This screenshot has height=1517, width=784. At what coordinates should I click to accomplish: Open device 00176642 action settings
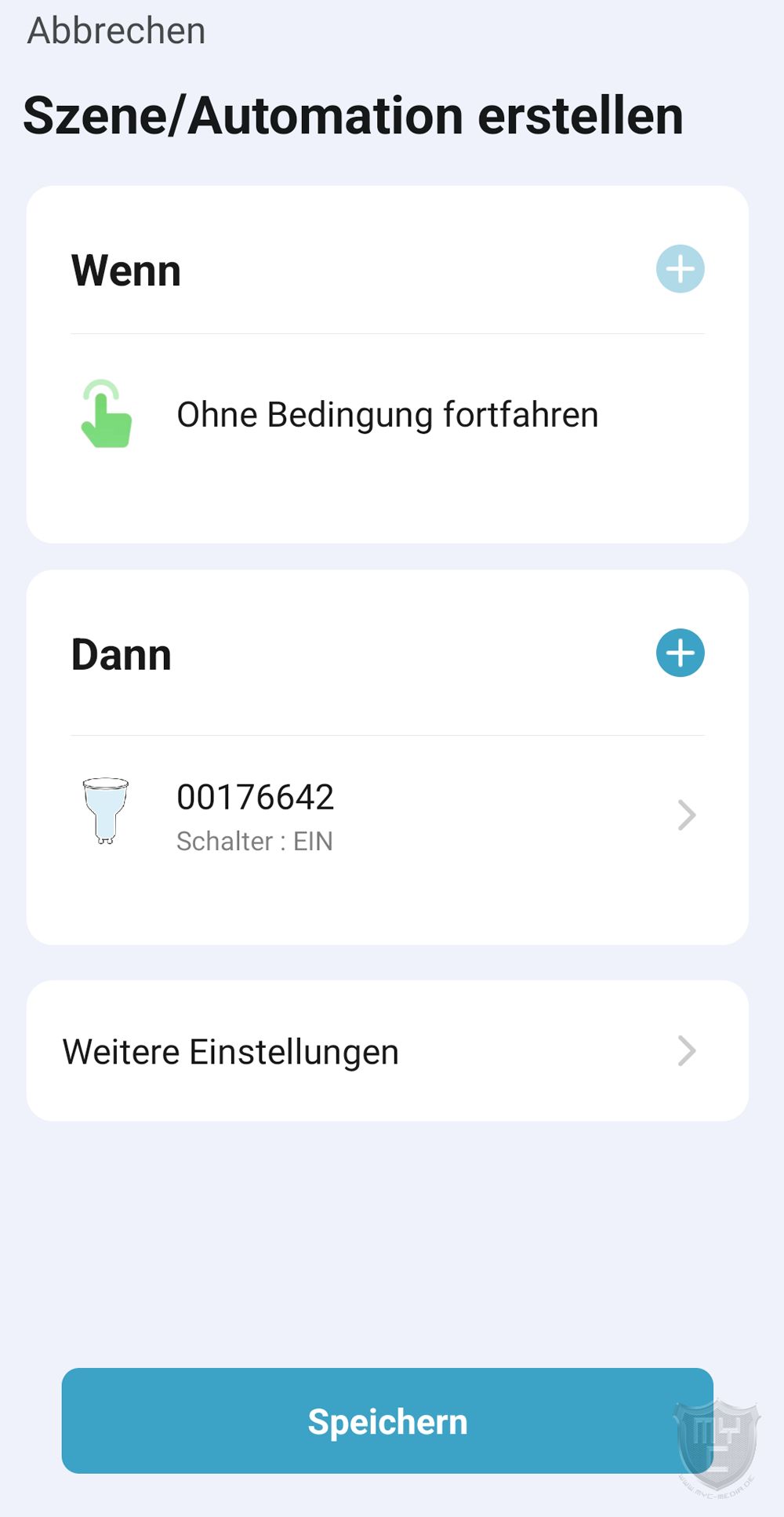pyautogui.click(x=387, y=816)
